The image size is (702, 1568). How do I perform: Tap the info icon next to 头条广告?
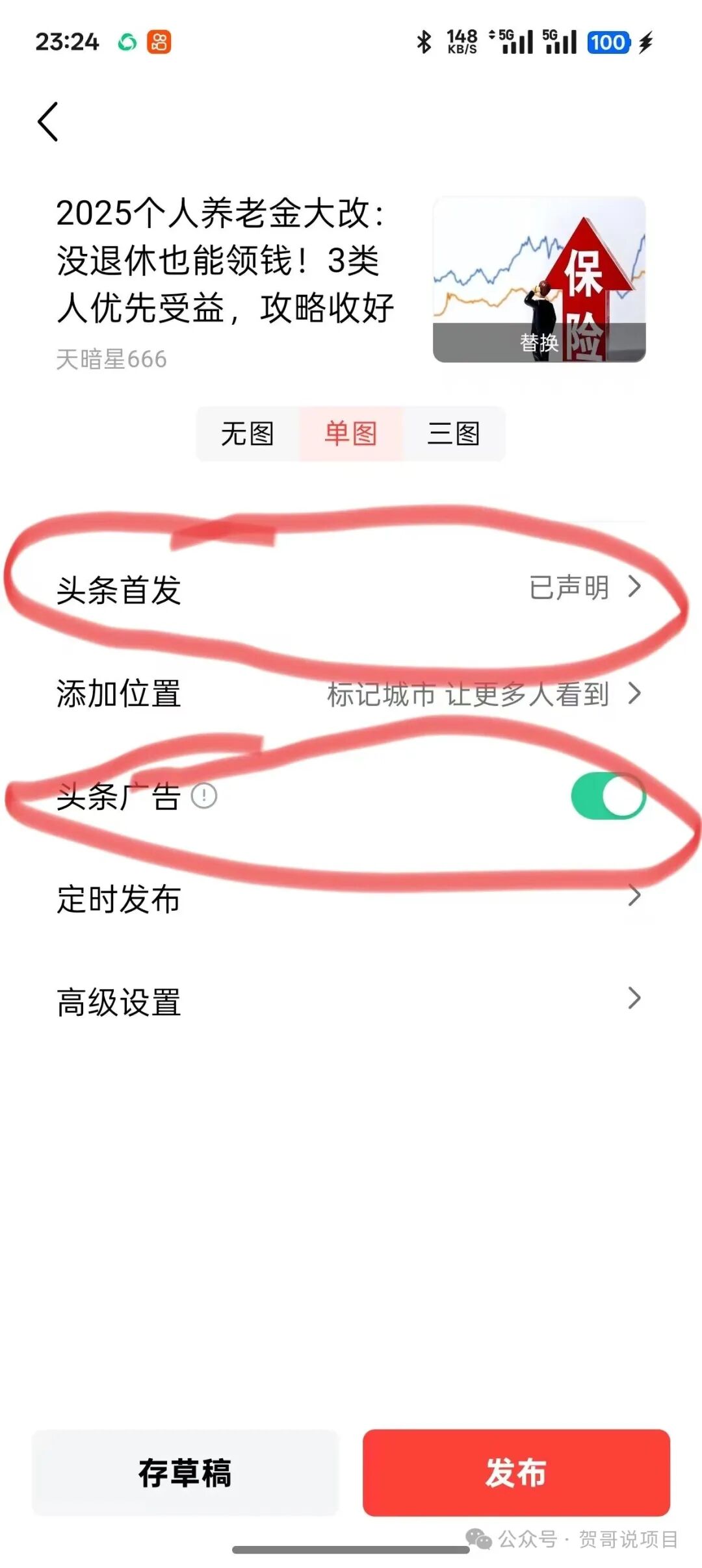point(203,796)
